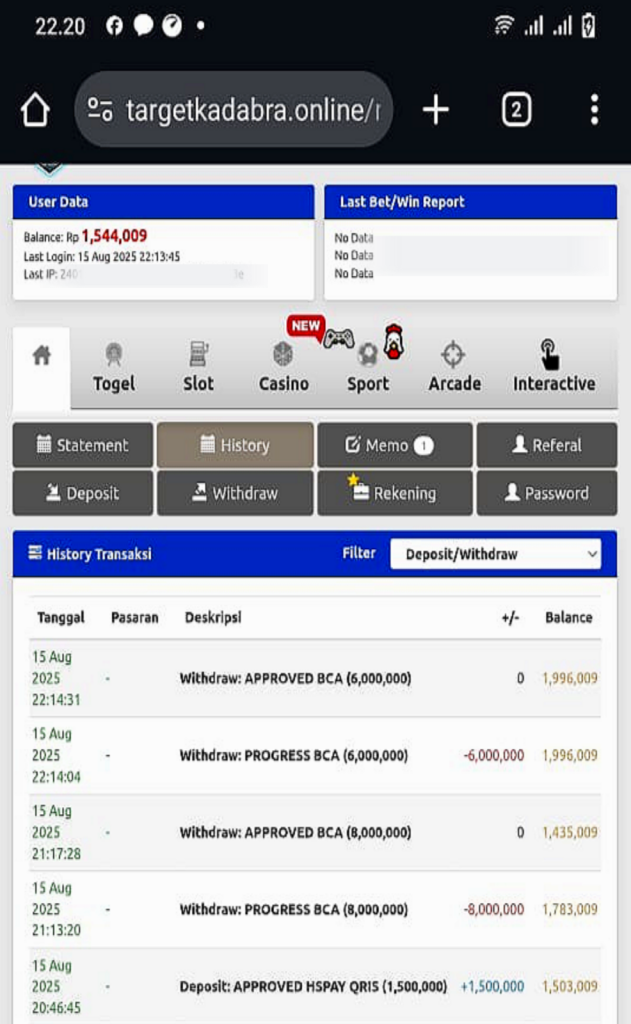The width and height of the screenshot is (631, 1024).
Task: Expand the Deposit/Withdraw filter dropdown
Action: (x=495, y=554)
